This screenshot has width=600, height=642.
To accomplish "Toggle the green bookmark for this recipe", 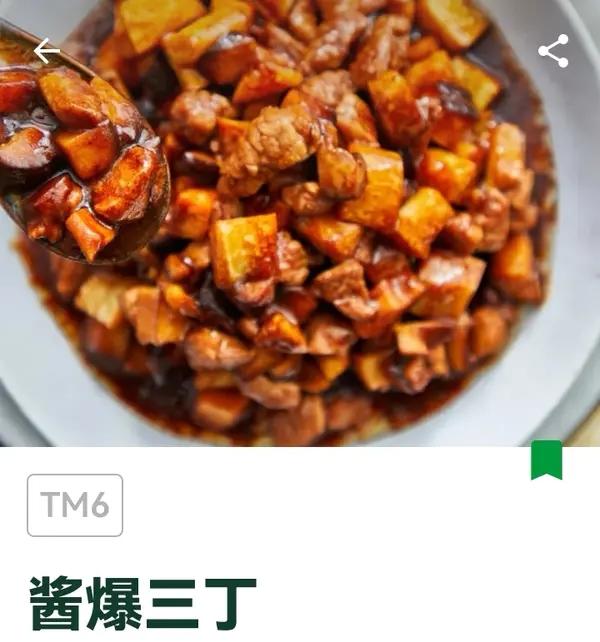I will point(546,460).
